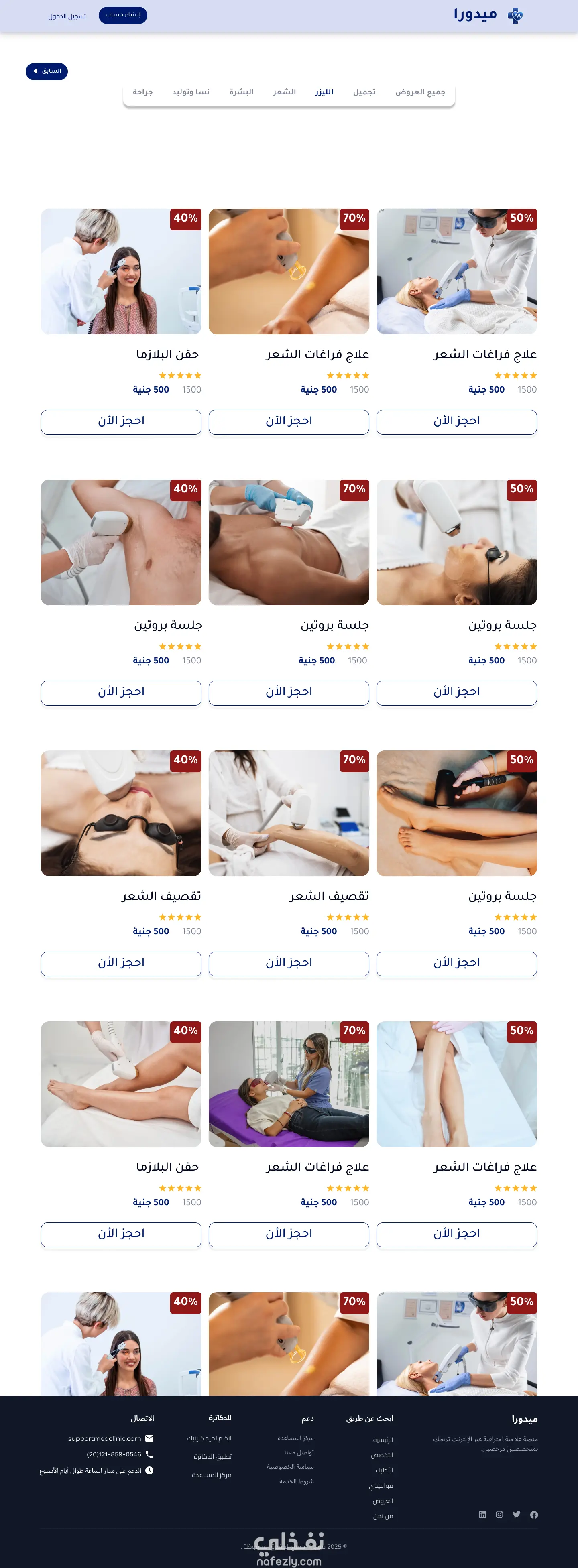The width and height of the screenshot is (578, 1568).
Task: Select the نسا وتوليد tab
Action: 191,92
